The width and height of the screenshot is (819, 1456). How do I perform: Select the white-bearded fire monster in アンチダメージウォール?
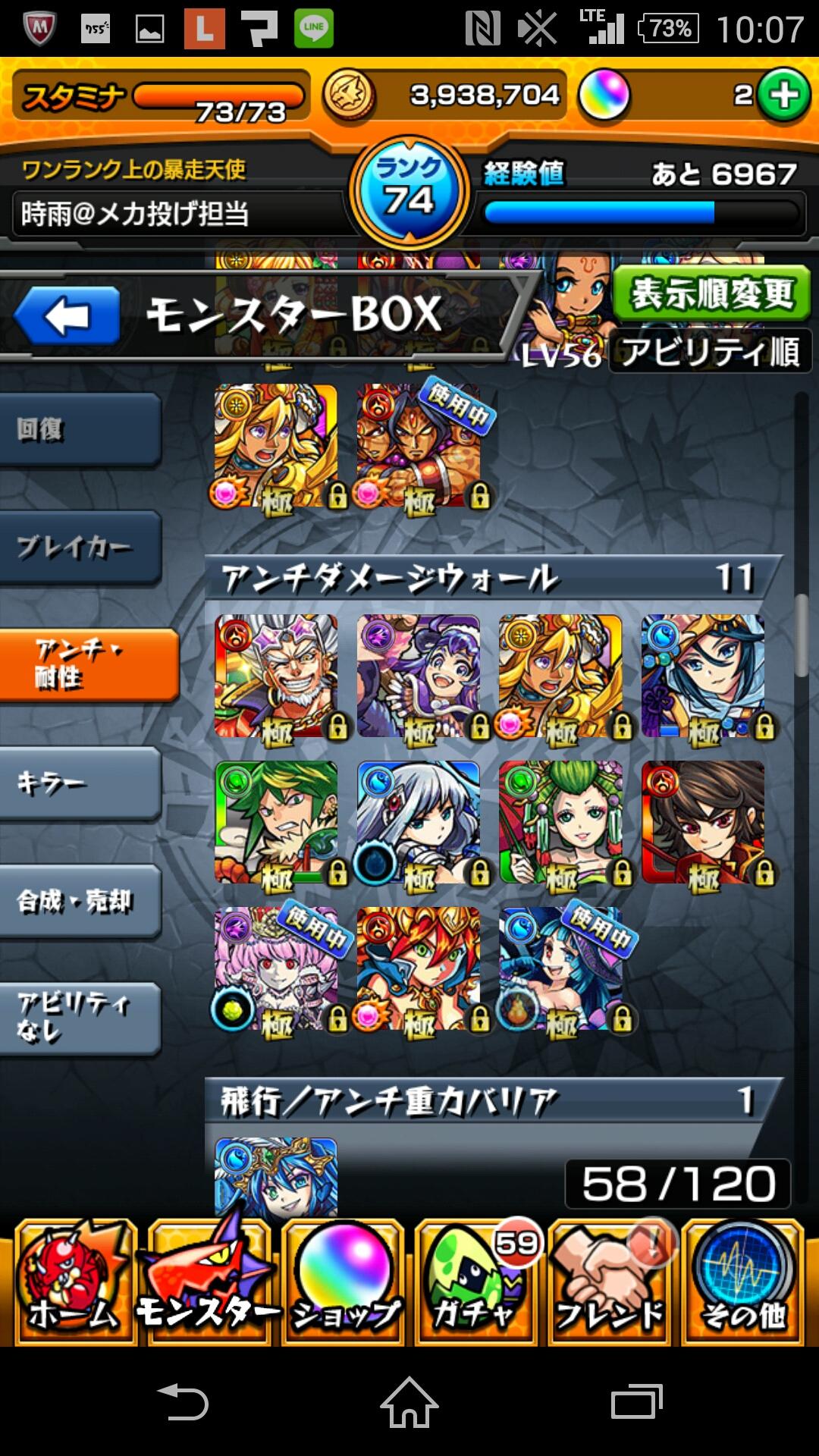click(277, 678)
